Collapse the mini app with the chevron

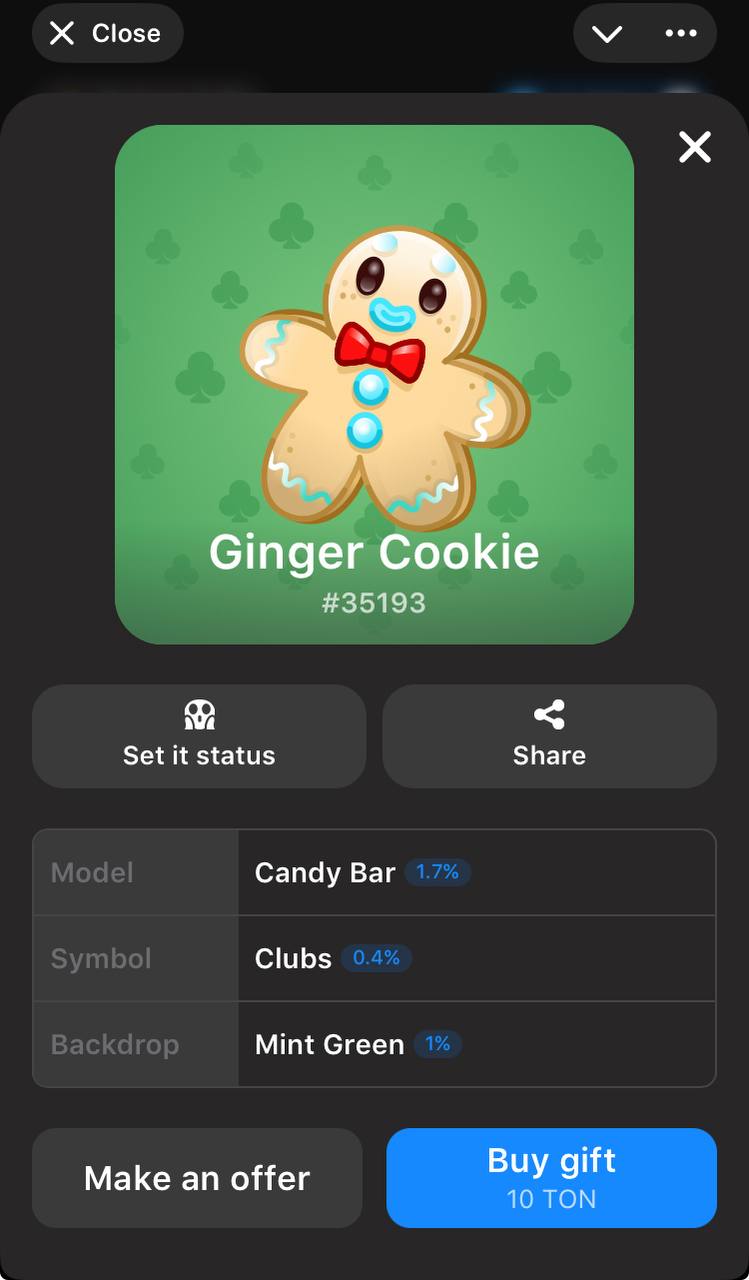(x=607, y=34)
